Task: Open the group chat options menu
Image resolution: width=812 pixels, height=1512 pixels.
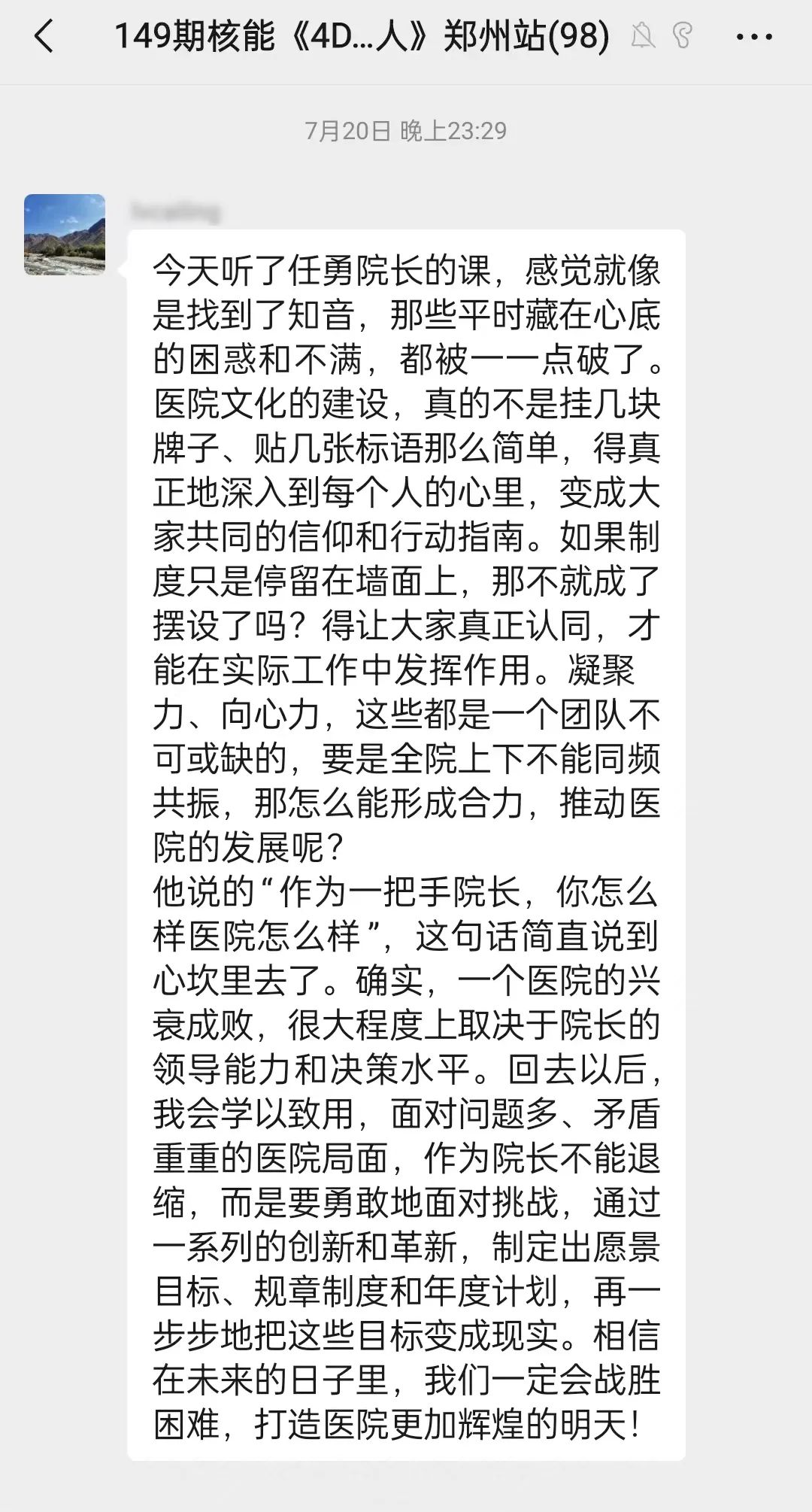Action: [x=754, y=36]
